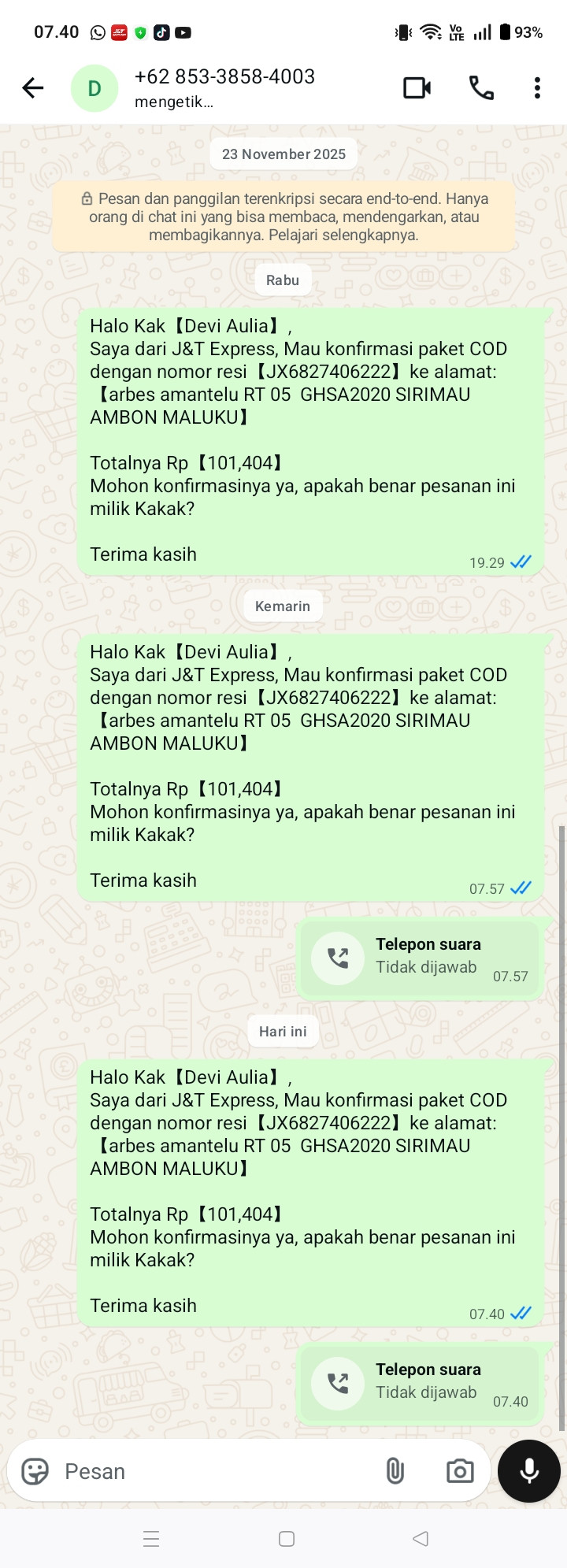Tap the voice message microphone button
The image size is (567, 1568).
click(x=529, y=1471)
